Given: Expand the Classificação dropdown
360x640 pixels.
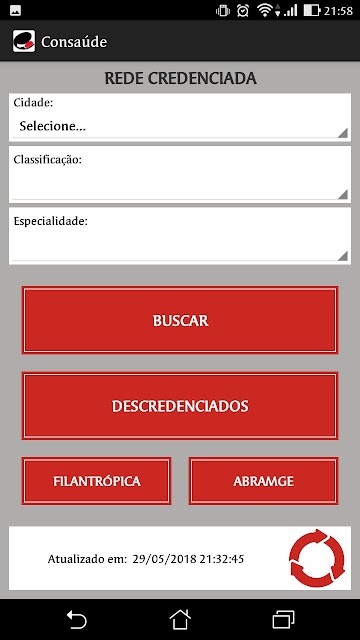Looking at the screenshot, I should click(180, 187).
